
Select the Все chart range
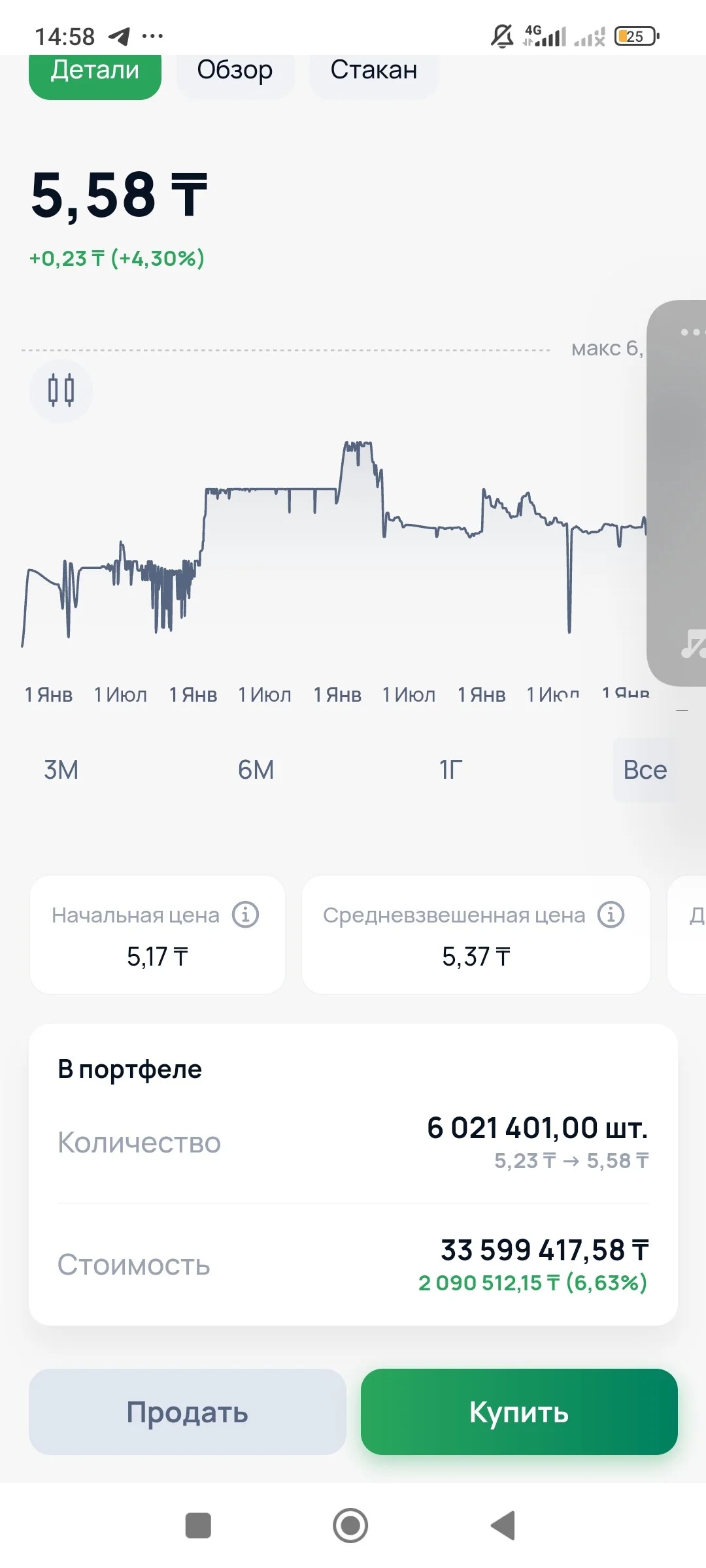point(645,770)
